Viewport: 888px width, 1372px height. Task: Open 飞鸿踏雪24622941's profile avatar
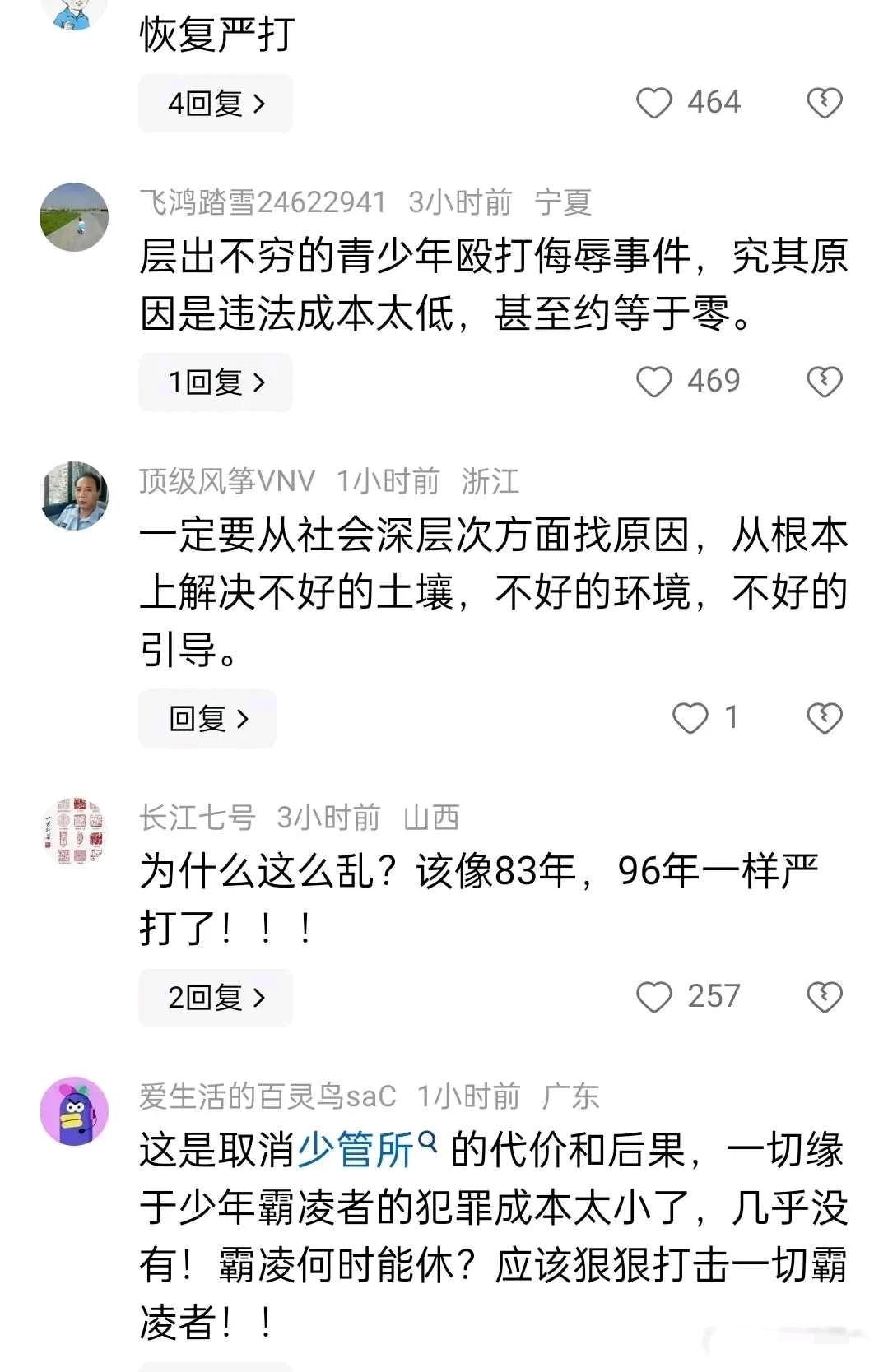pyautogui.click(x=74, y=216)
